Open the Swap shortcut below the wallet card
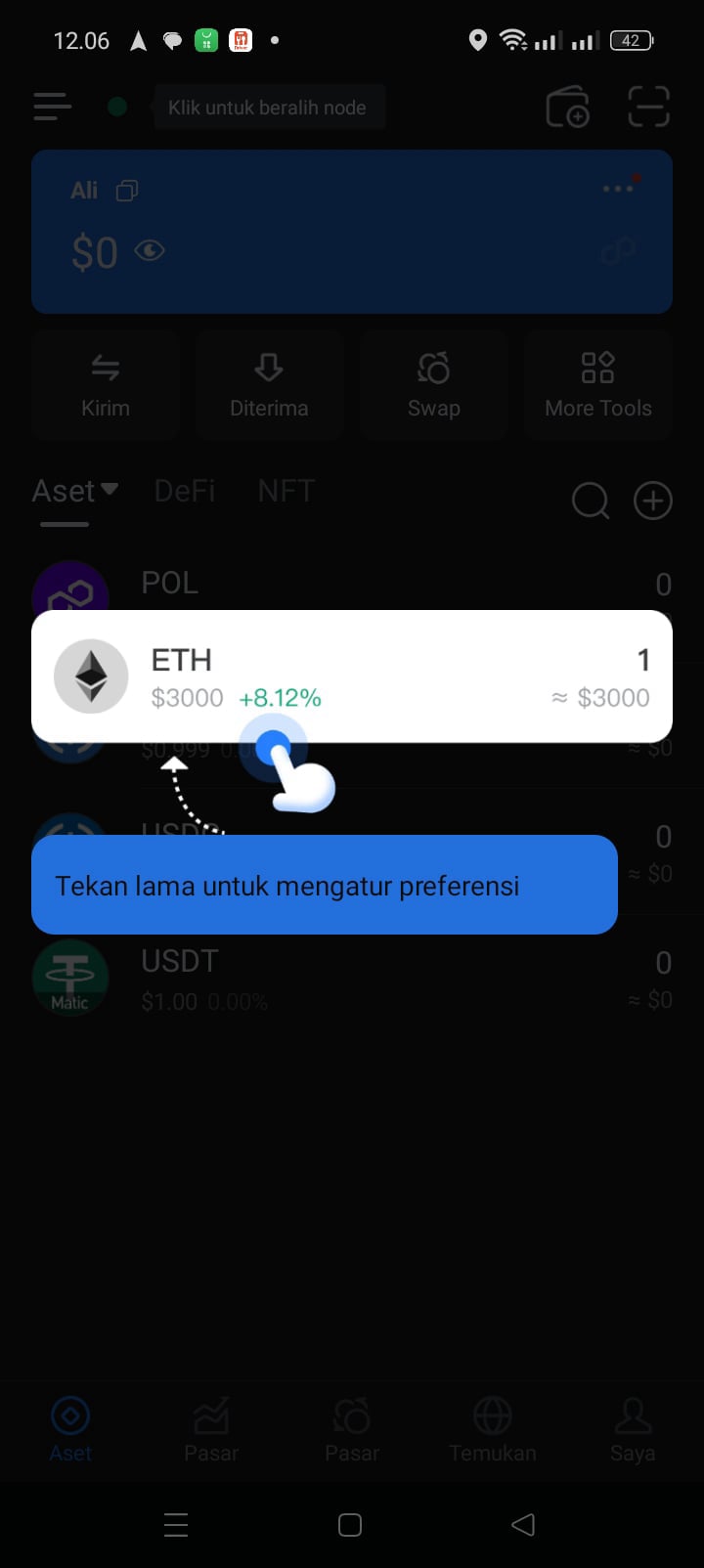 pyautogui.click(x=433, y=385)
